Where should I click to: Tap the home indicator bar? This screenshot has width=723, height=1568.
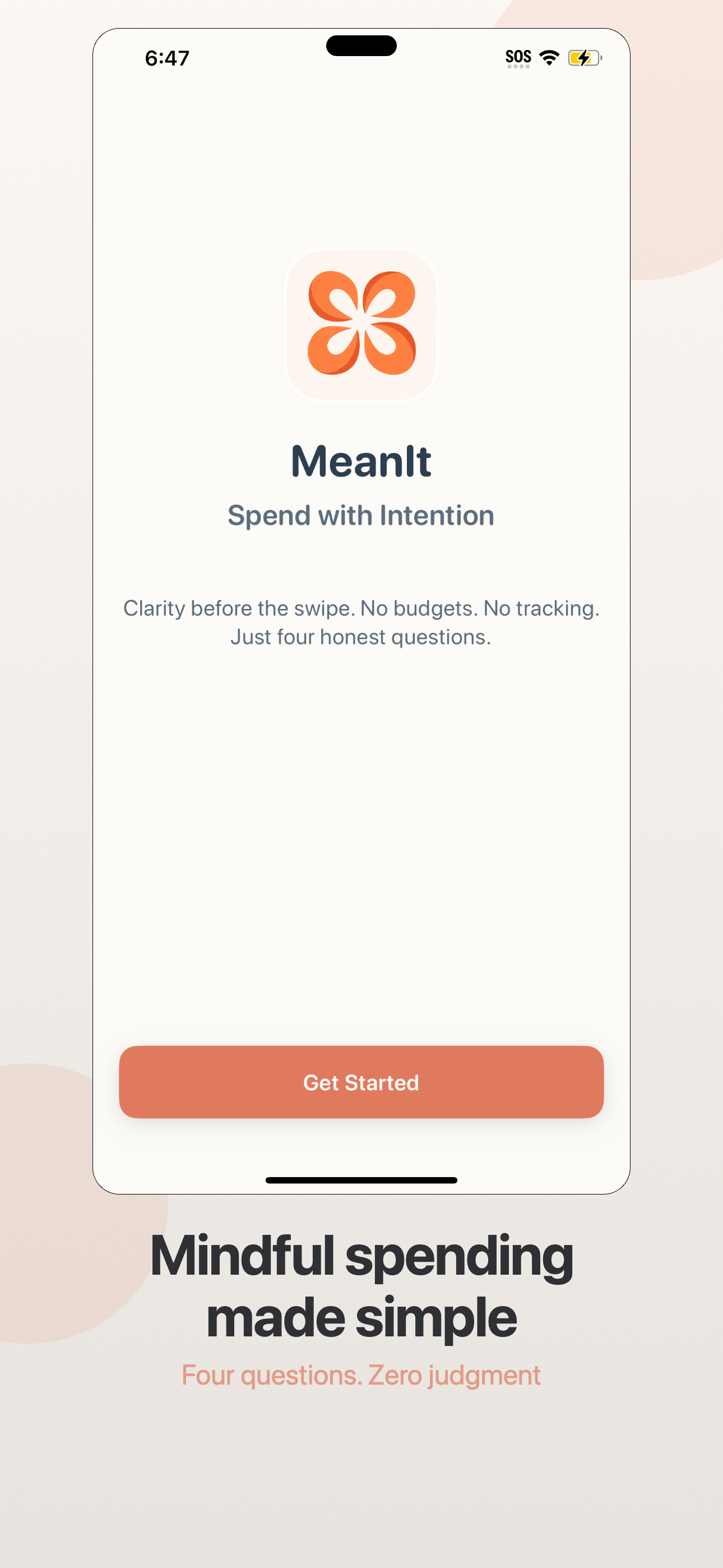(x=361, y=1179)
